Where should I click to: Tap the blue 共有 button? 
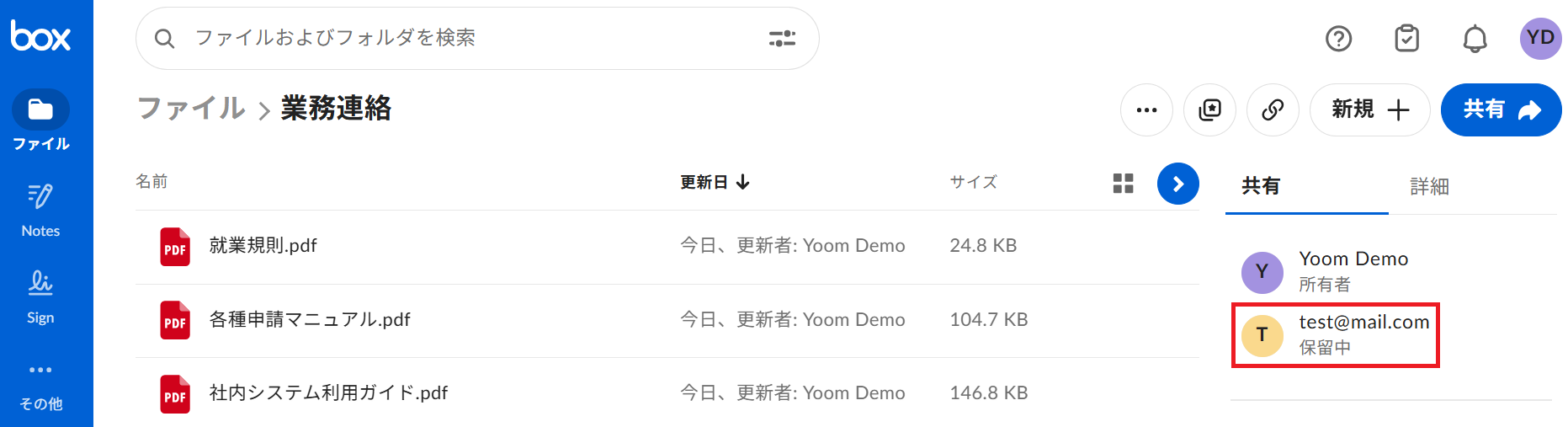[1501, 109]
